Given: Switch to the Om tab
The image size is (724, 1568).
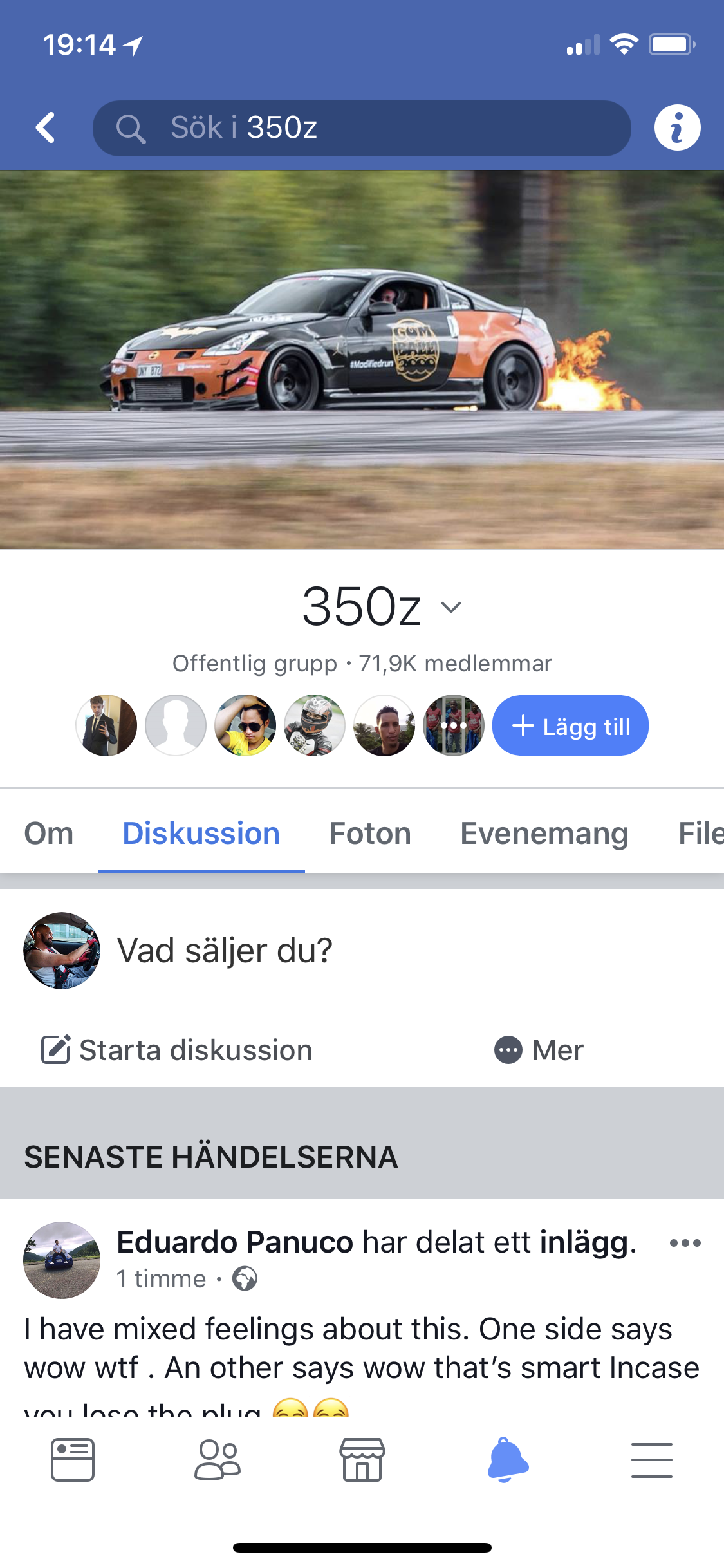Looking at the screenshot, I should pos(49,834).
